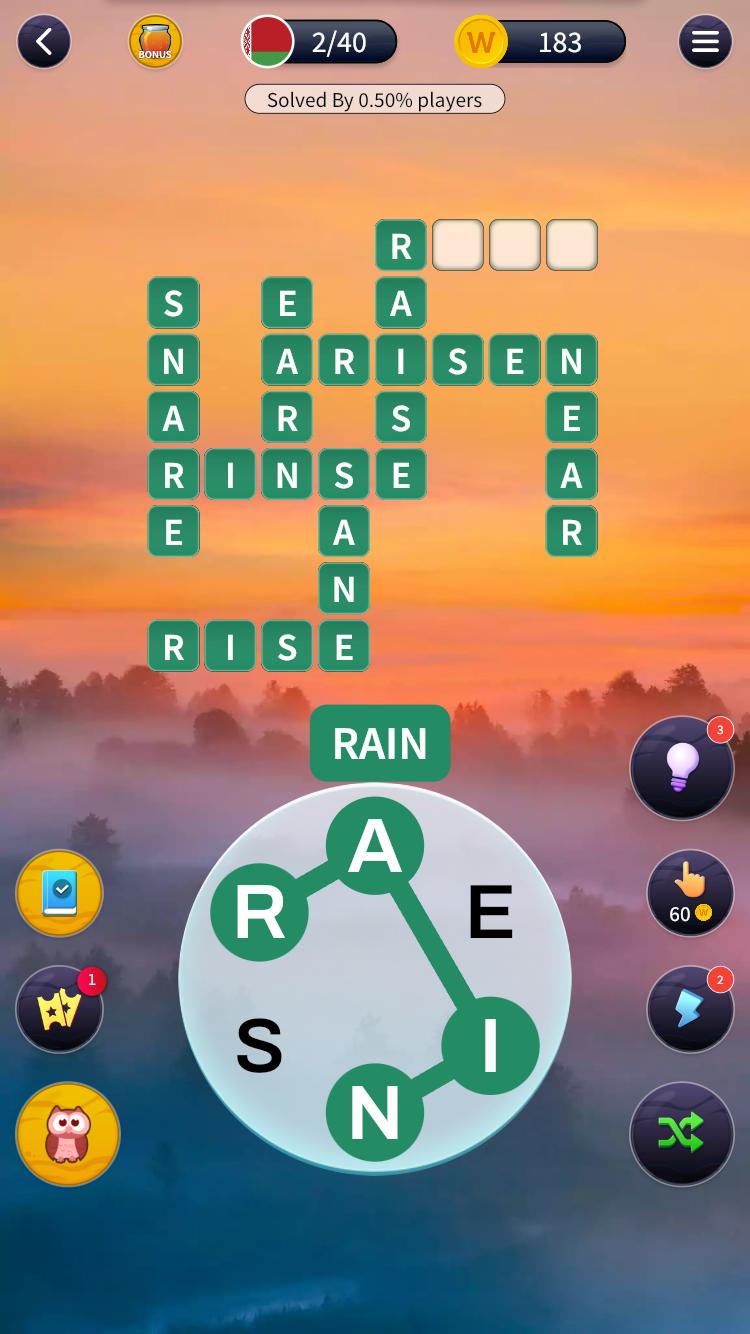This screenshot has height=1334, width=750.
Task: Use the lightbulb hint
Action: (681, 768)
